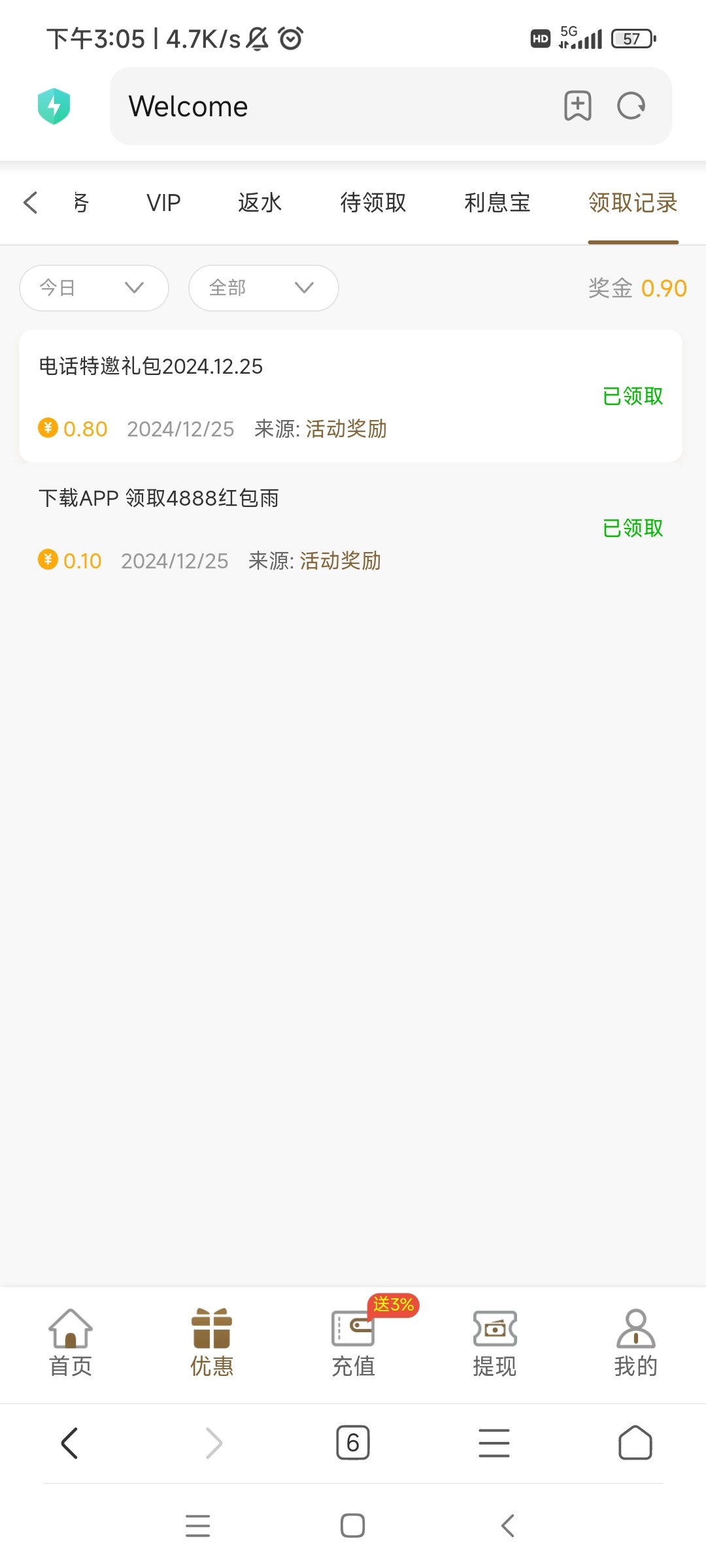The width and height of the screenshot is (706, 1568).
Task: Open the 充值 recharge tab
Action: point(353,1343)
